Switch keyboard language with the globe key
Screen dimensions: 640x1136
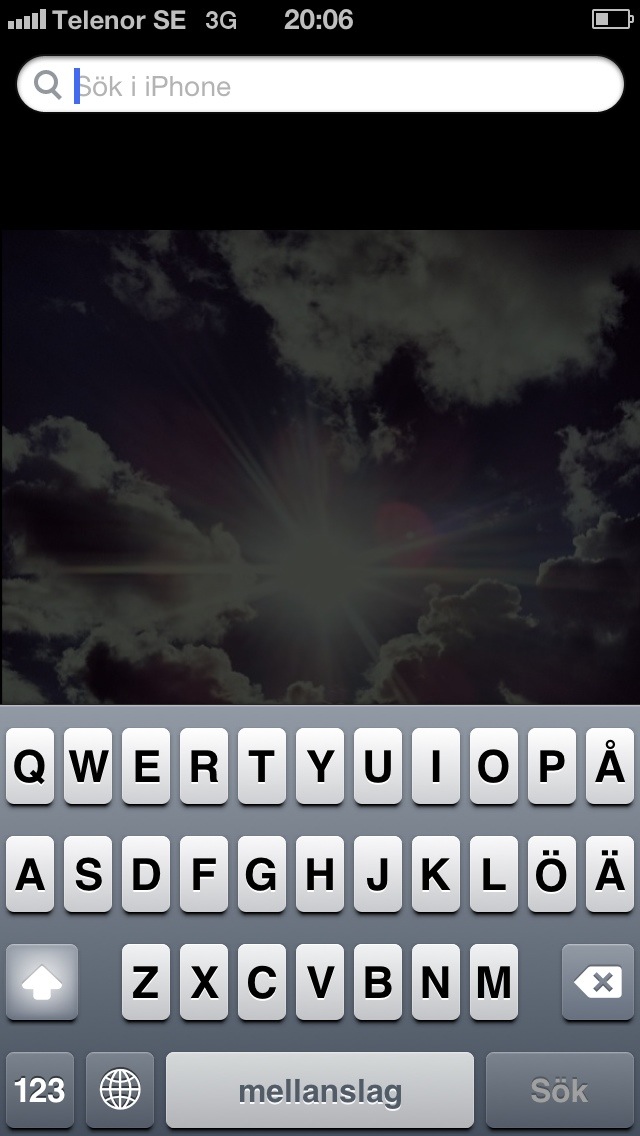tap(120, 1090)
